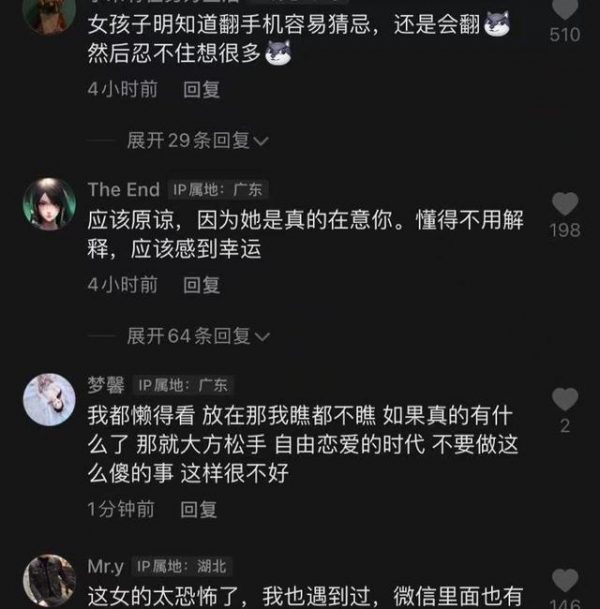600x609 pixels.
Task: Like The End's comment
Action: 565,204
